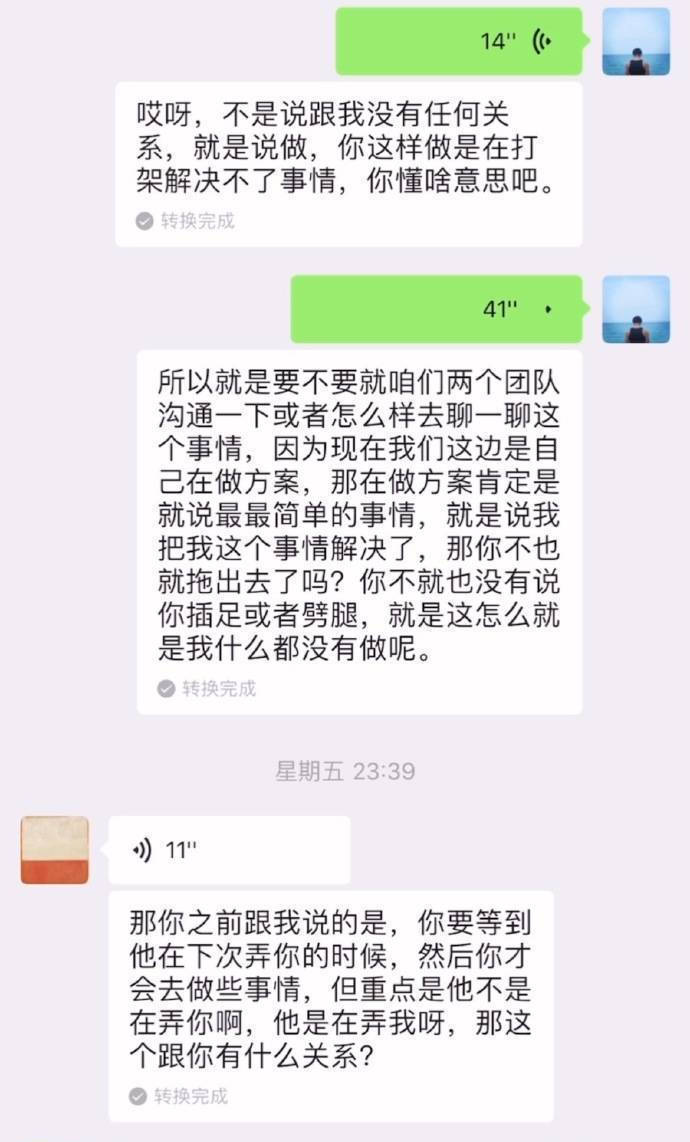
Task: Play the 41-second voice message
Action: [x=437, y=310]
